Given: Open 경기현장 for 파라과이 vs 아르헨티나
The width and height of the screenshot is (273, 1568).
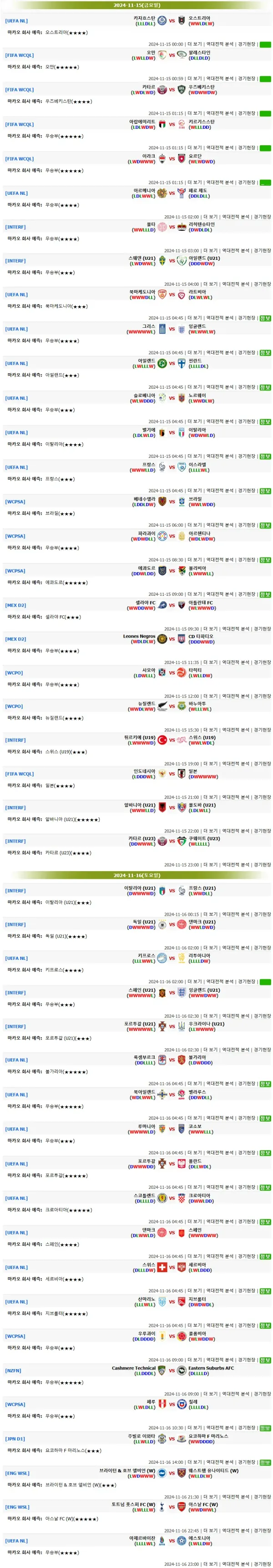Looking at the screenshot, I should pyautogui.click(x=246, y=559).
